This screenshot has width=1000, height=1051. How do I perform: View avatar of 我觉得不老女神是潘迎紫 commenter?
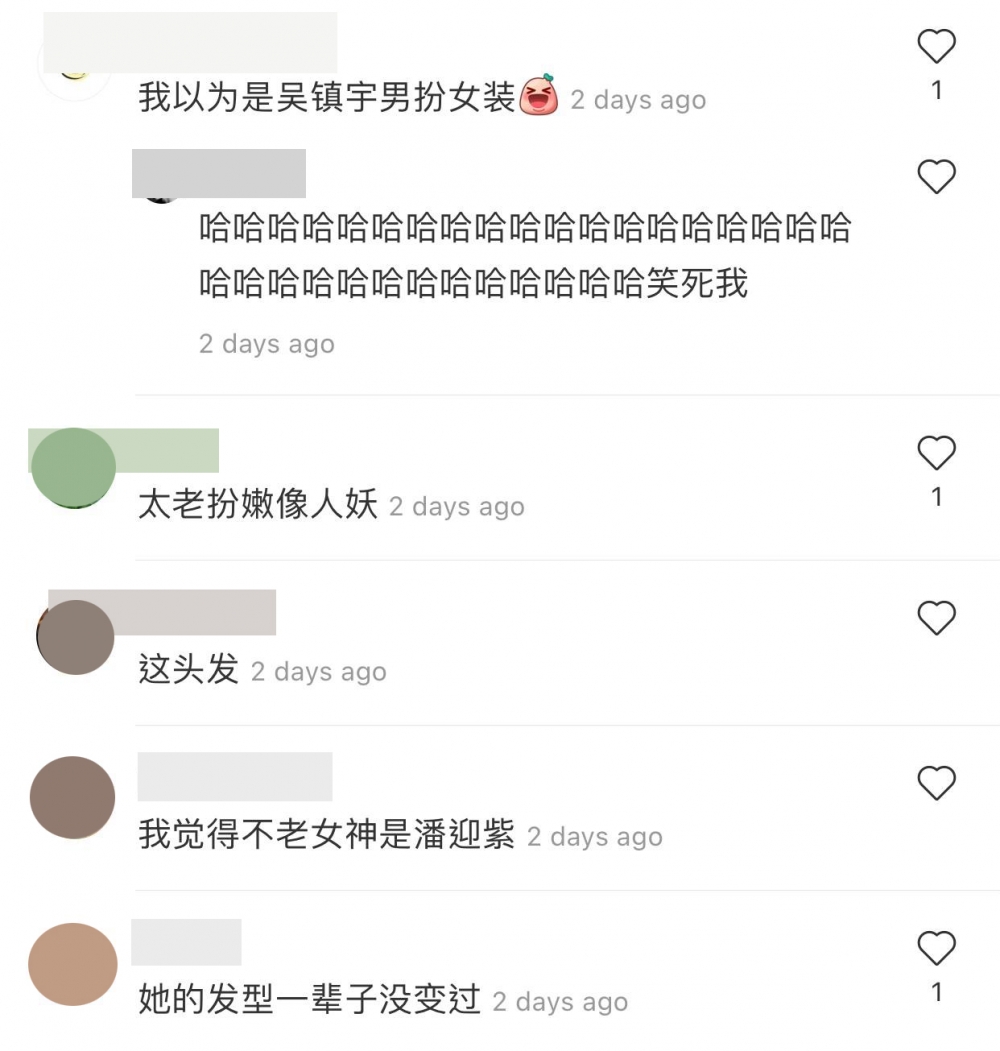pyautogui.click(x=72, y=797)
